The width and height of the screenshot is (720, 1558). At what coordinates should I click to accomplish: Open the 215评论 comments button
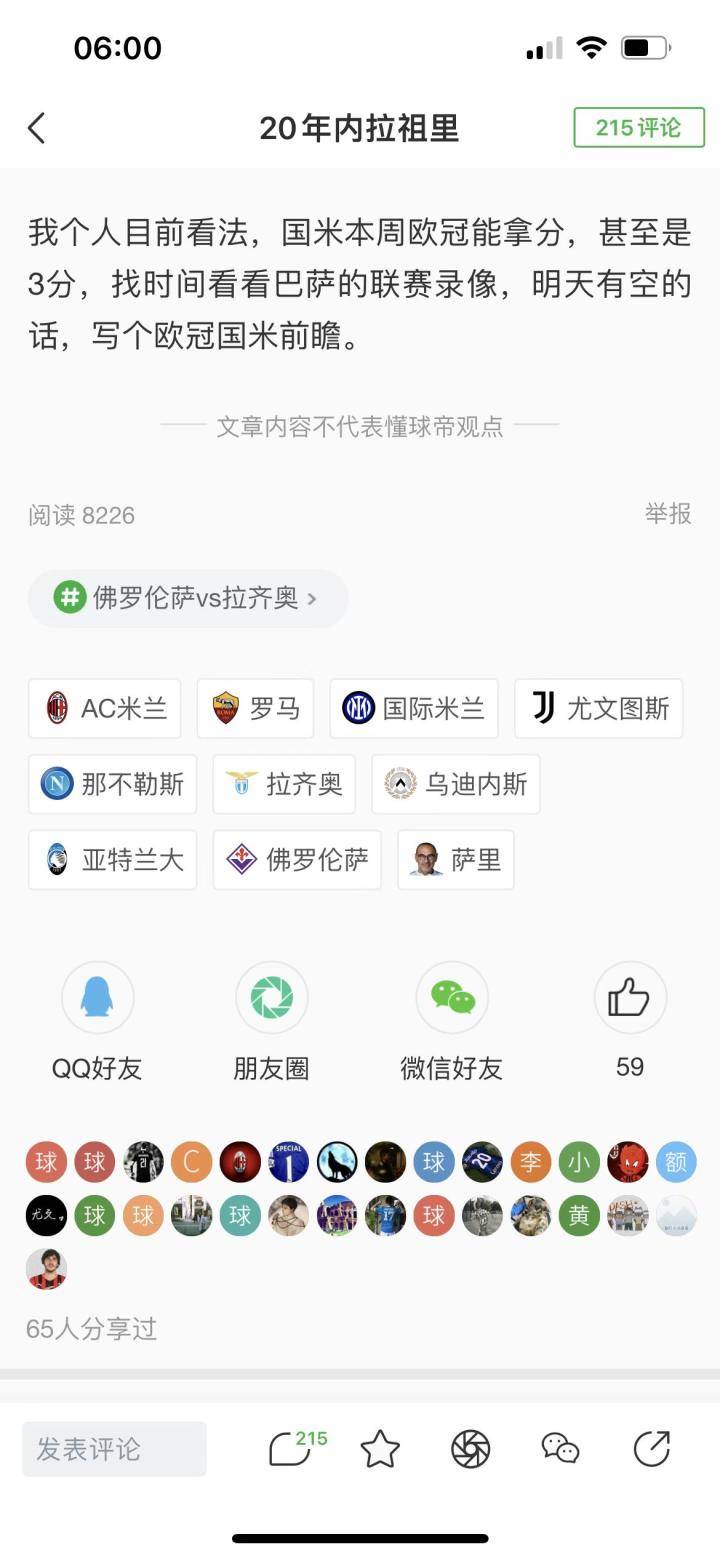638,128
